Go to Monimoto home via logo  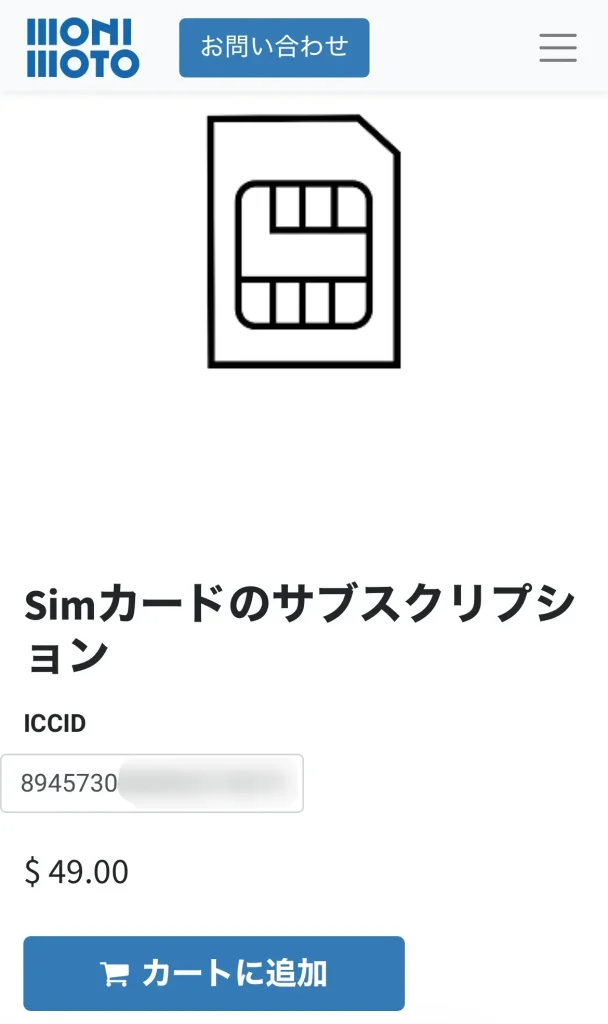(83, 47)
